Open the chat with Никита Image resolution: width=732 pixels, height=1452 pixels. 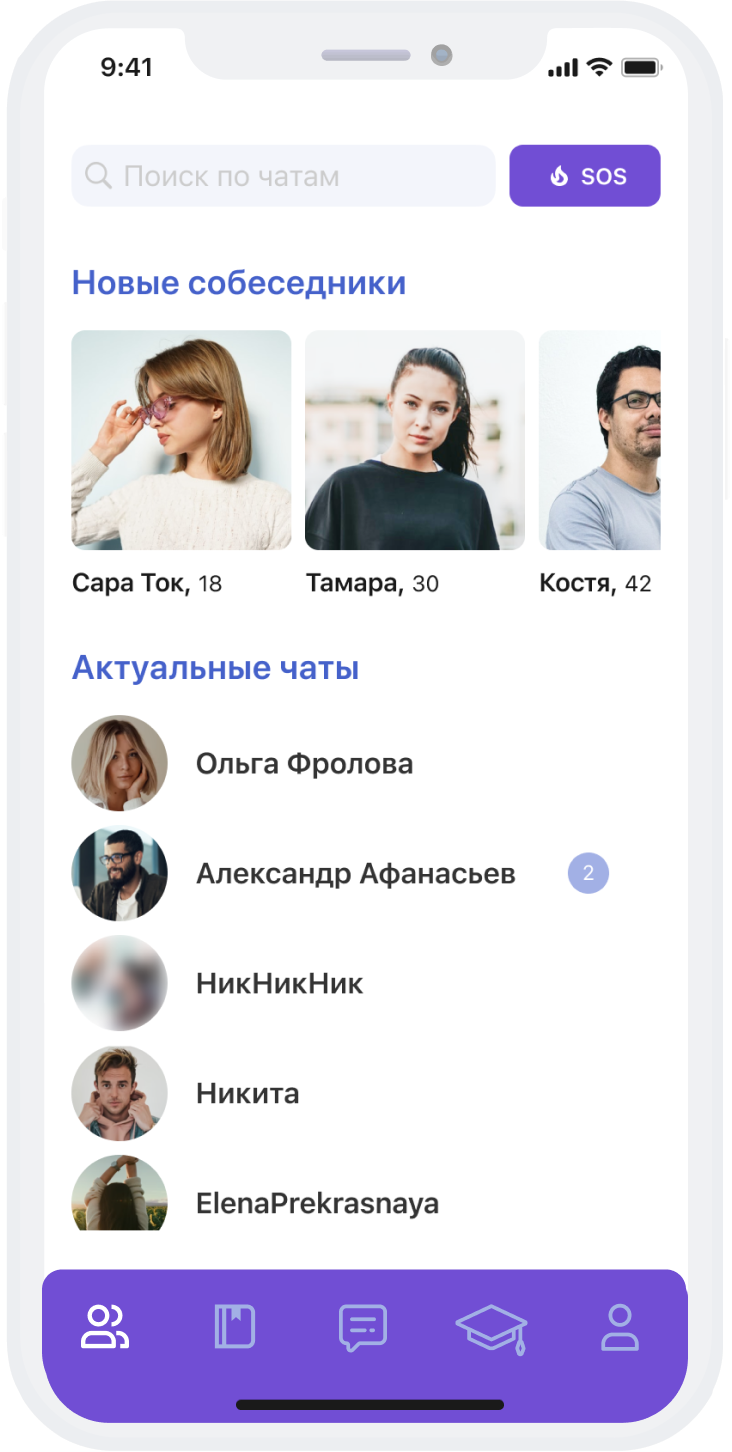[247, 1093]
